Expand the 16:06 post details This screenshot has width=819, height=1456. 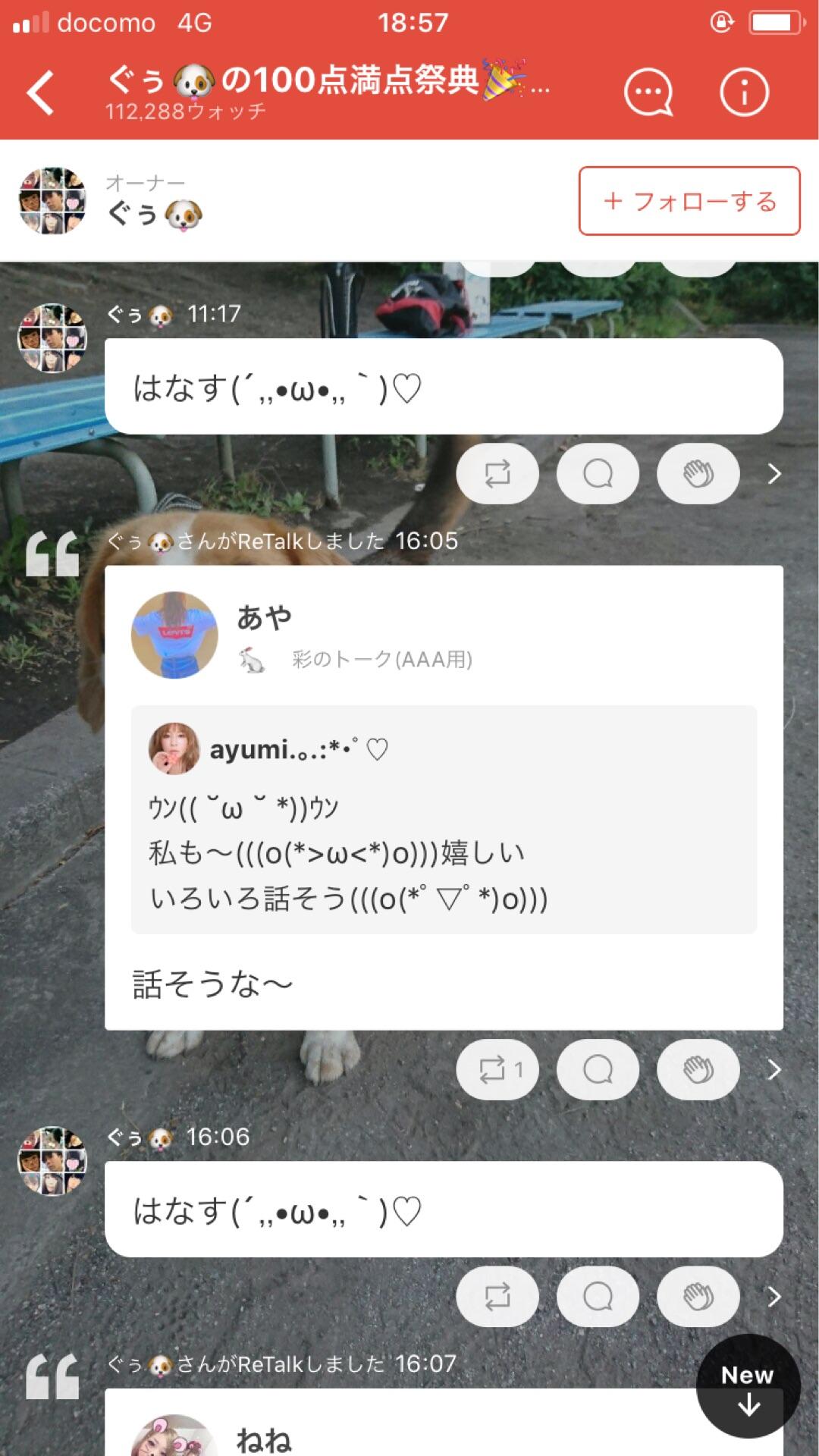click(772, 1297)
